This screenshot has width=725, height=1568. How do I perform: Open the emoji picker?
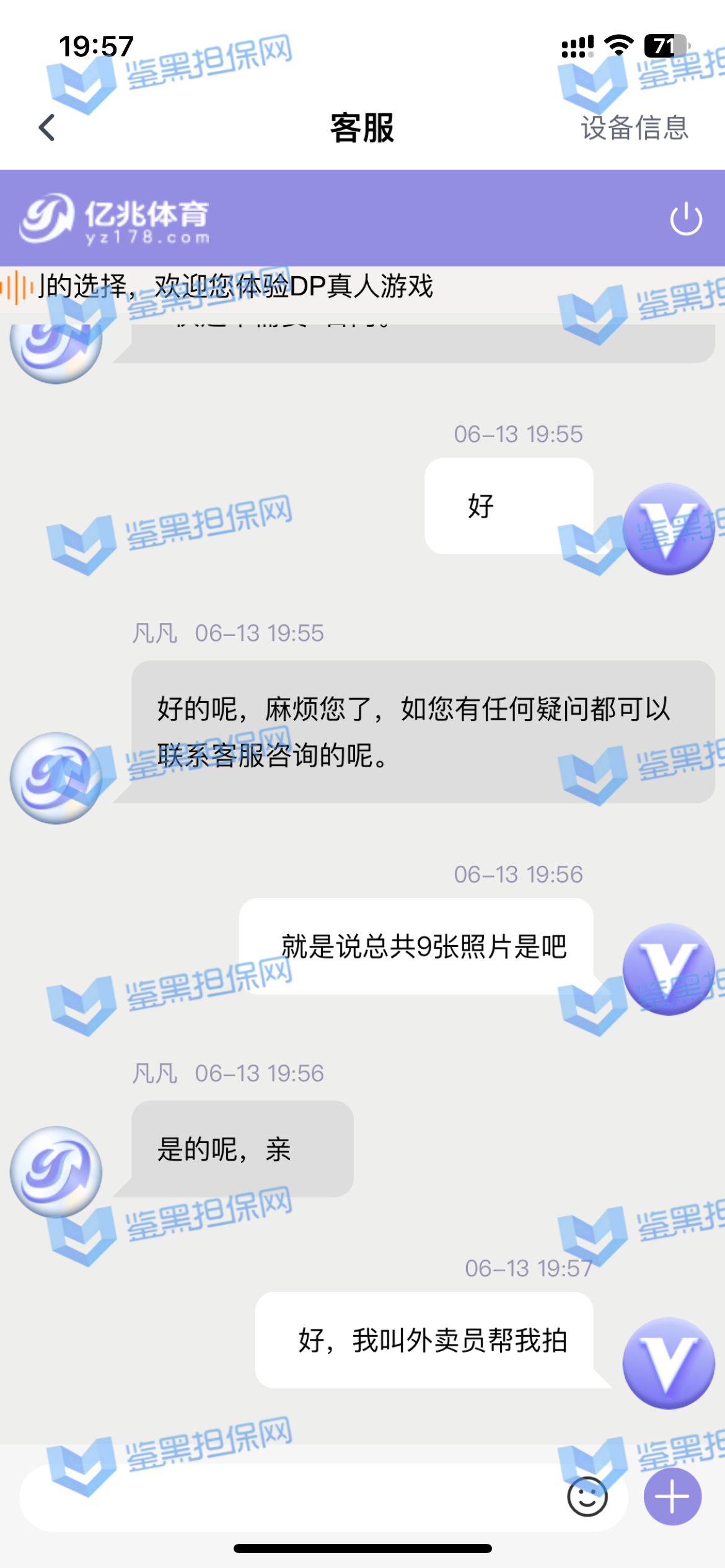[587, 1497]
